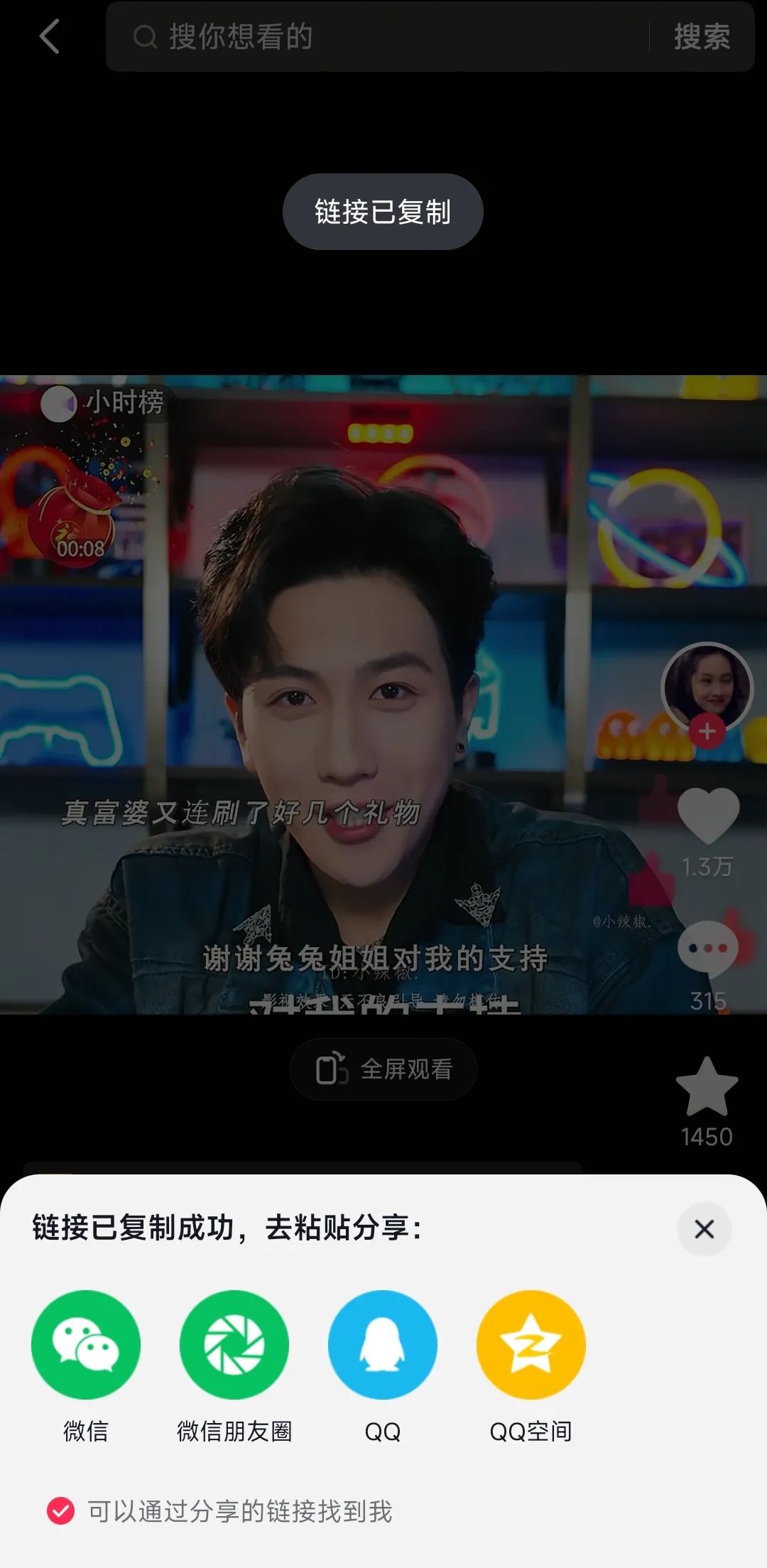Tap the 搜索 button
This screenshot has width=767, height=1568.
(x=702, y=37)
